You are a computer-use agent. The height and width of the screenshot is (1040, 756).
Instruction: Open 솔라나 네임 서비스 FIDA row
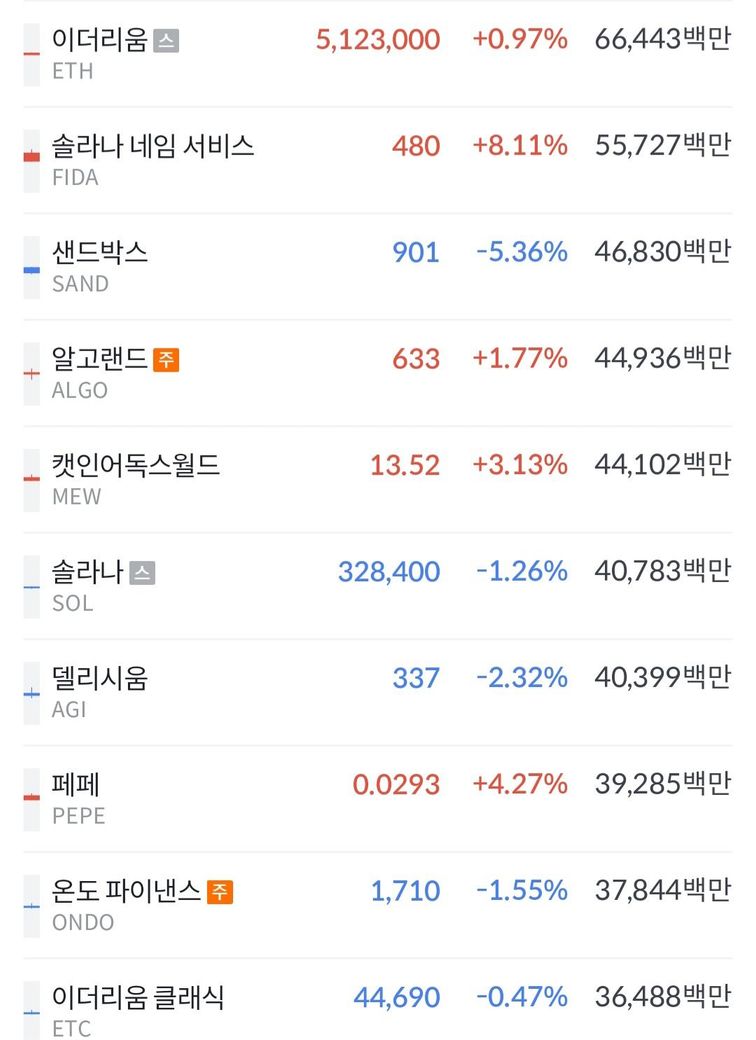pyautogui.click(x=153, y=147)
